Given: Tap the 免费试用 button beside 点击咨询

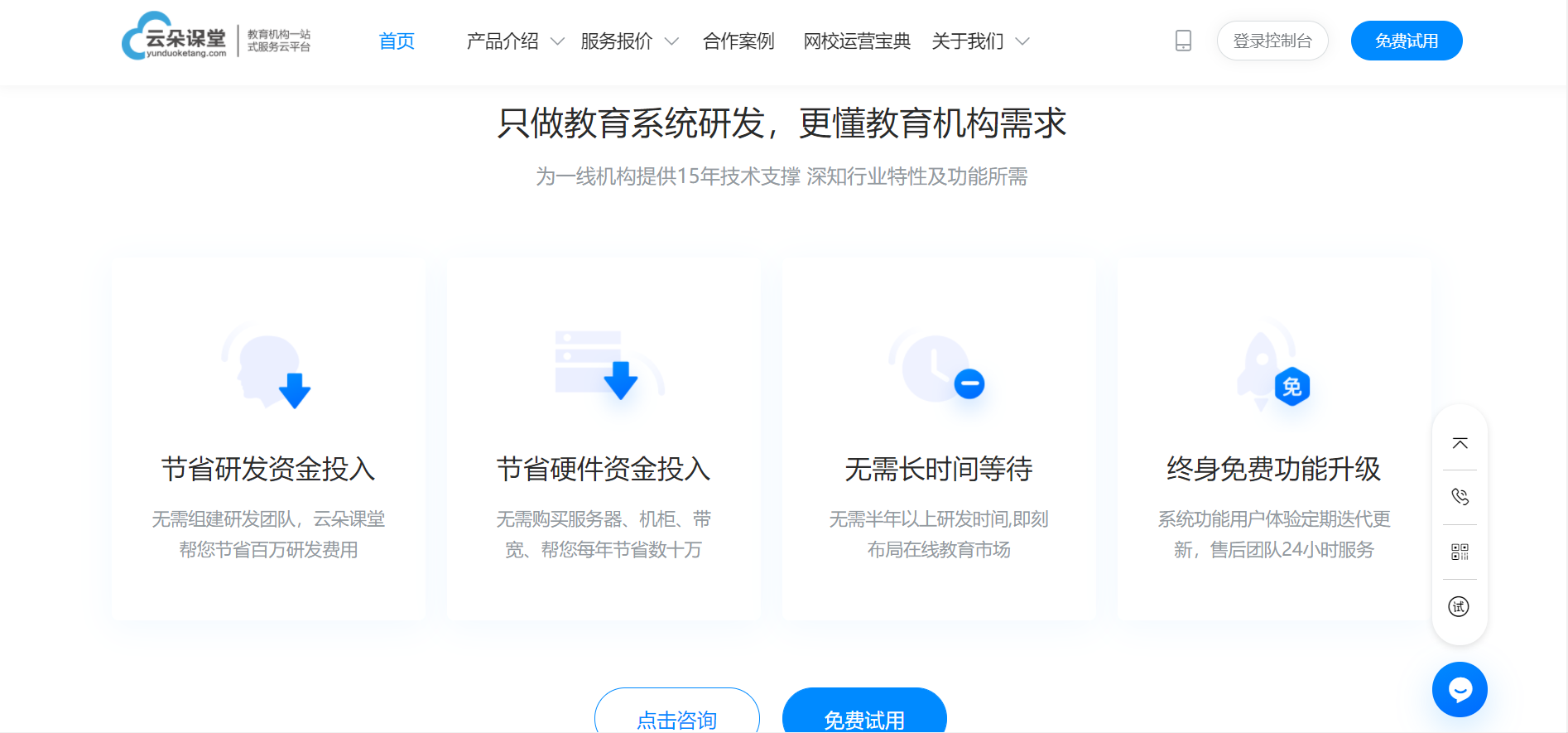Looking at the screenshot, I should [x=864, y=714].
